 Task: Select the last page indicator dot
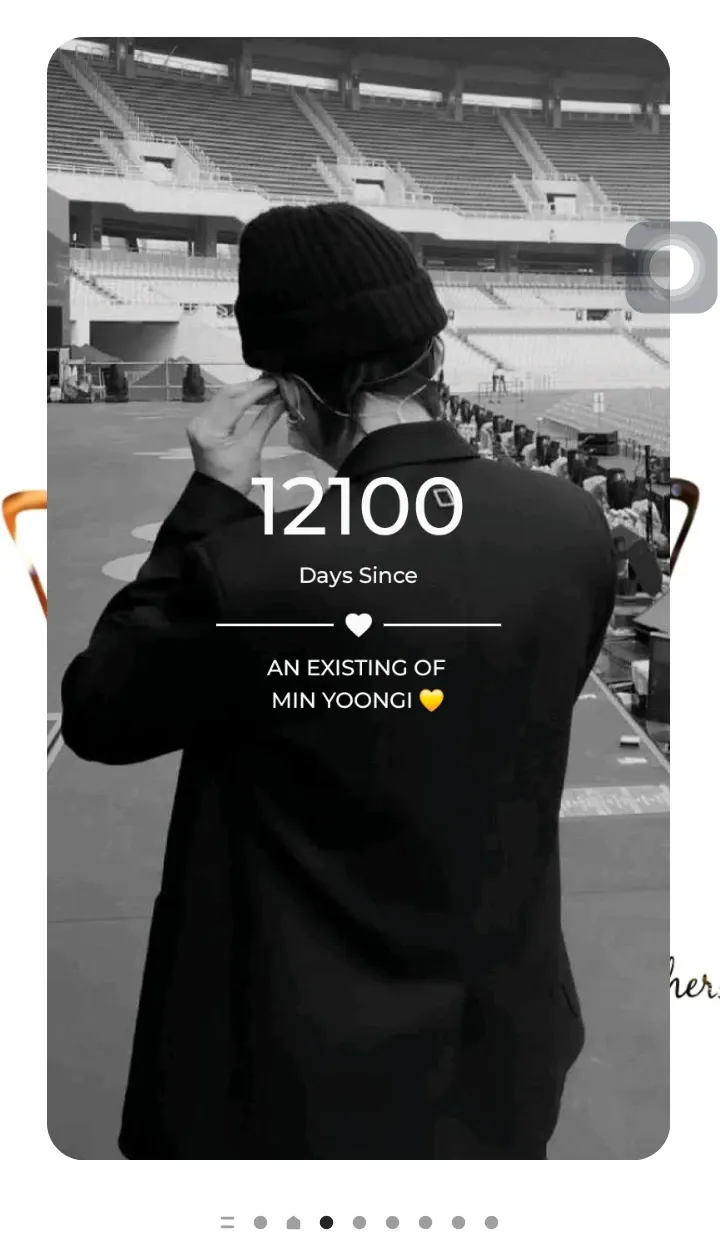point(492,1221)
